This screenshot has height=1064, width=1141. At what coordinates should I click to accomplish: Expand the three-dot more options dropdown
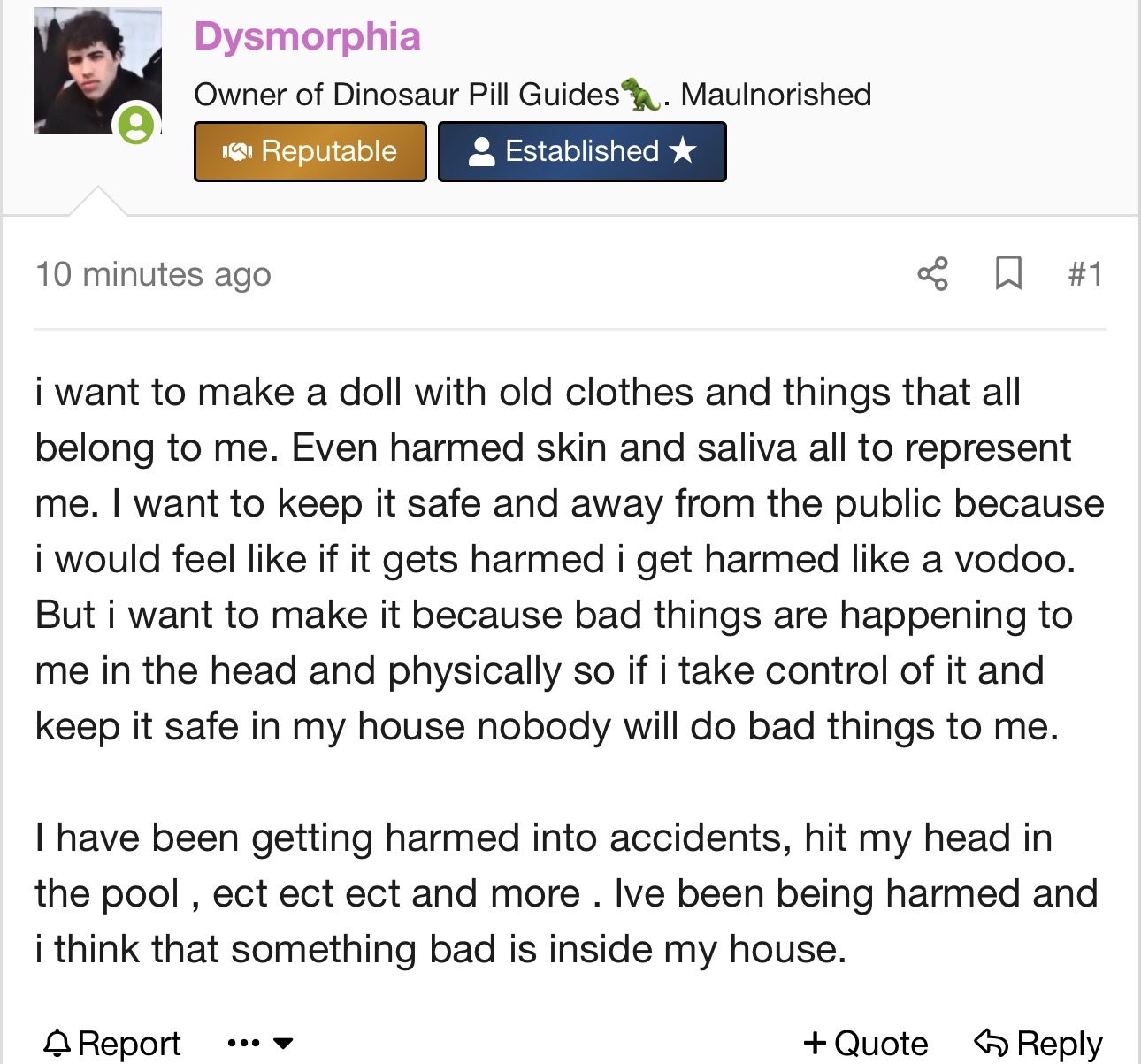[260, 1043]
